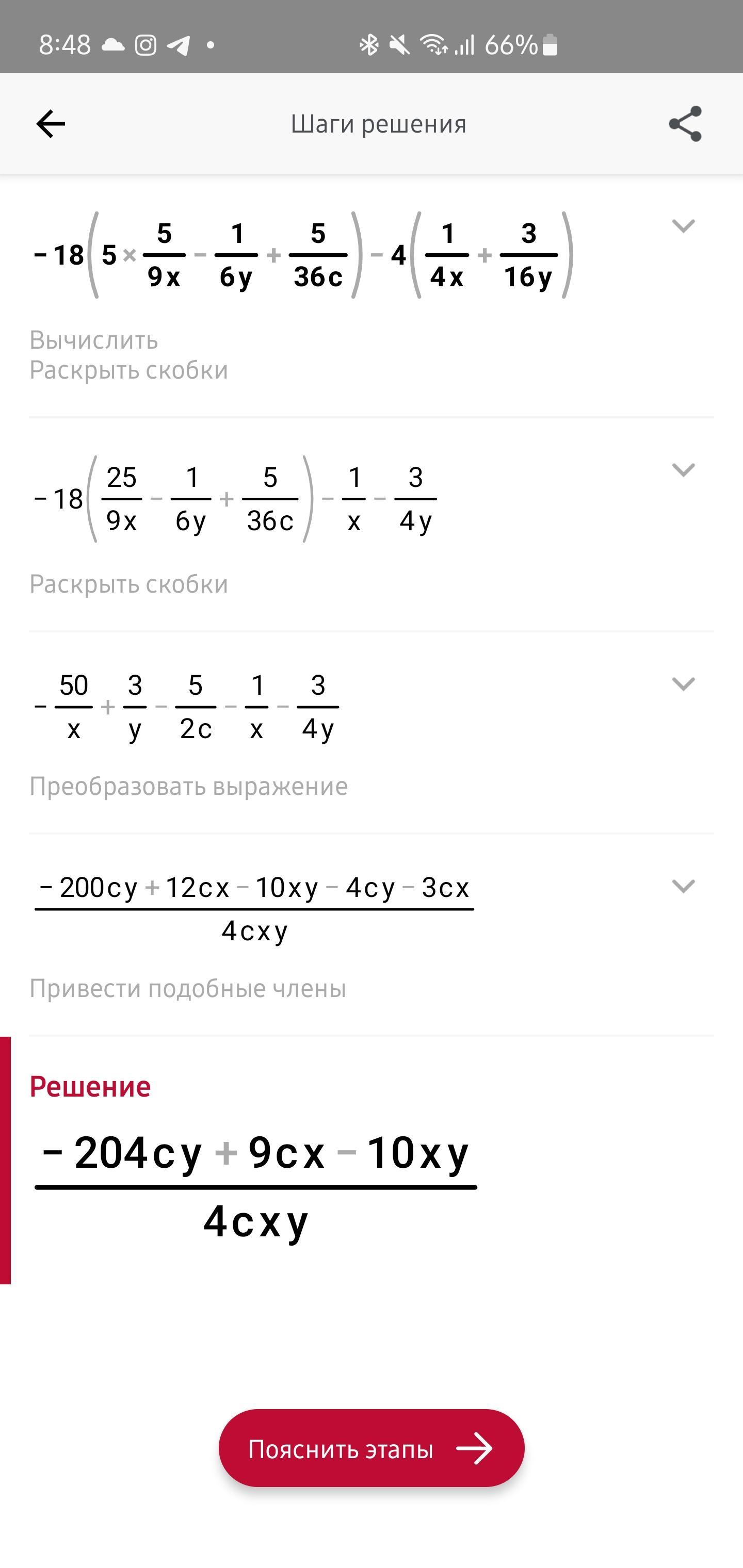Tap the Пояснить этапы button

coord(372,1449)
